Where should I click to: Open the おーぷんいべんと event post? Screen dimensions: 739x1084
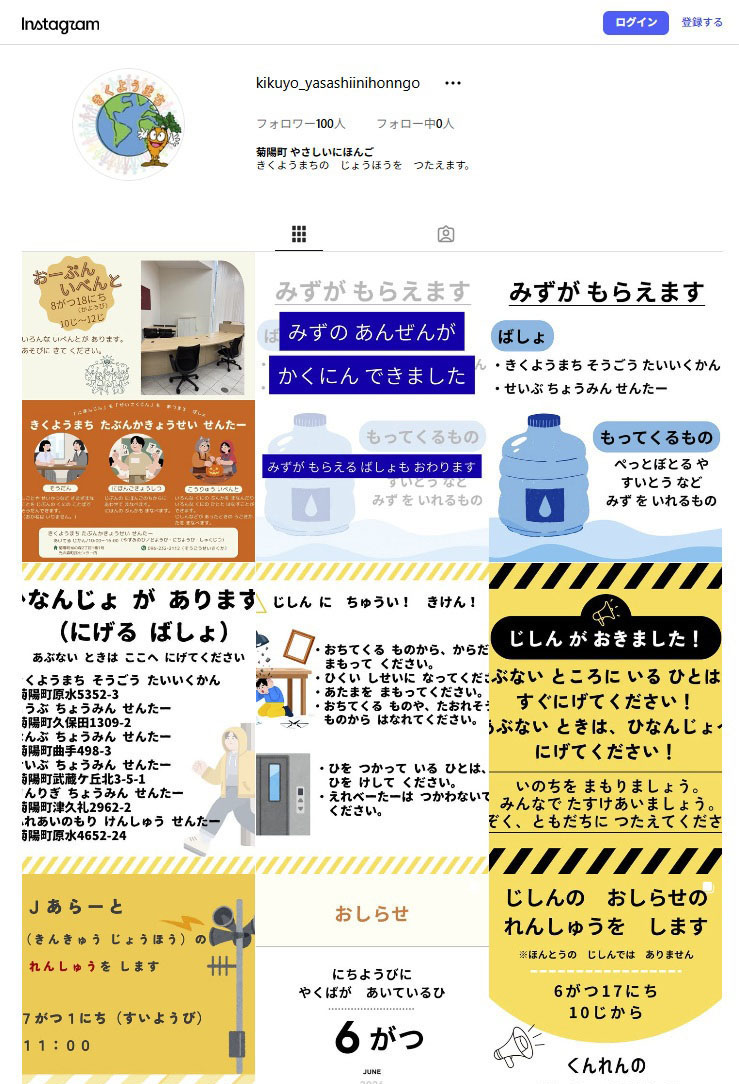(138, 407)
